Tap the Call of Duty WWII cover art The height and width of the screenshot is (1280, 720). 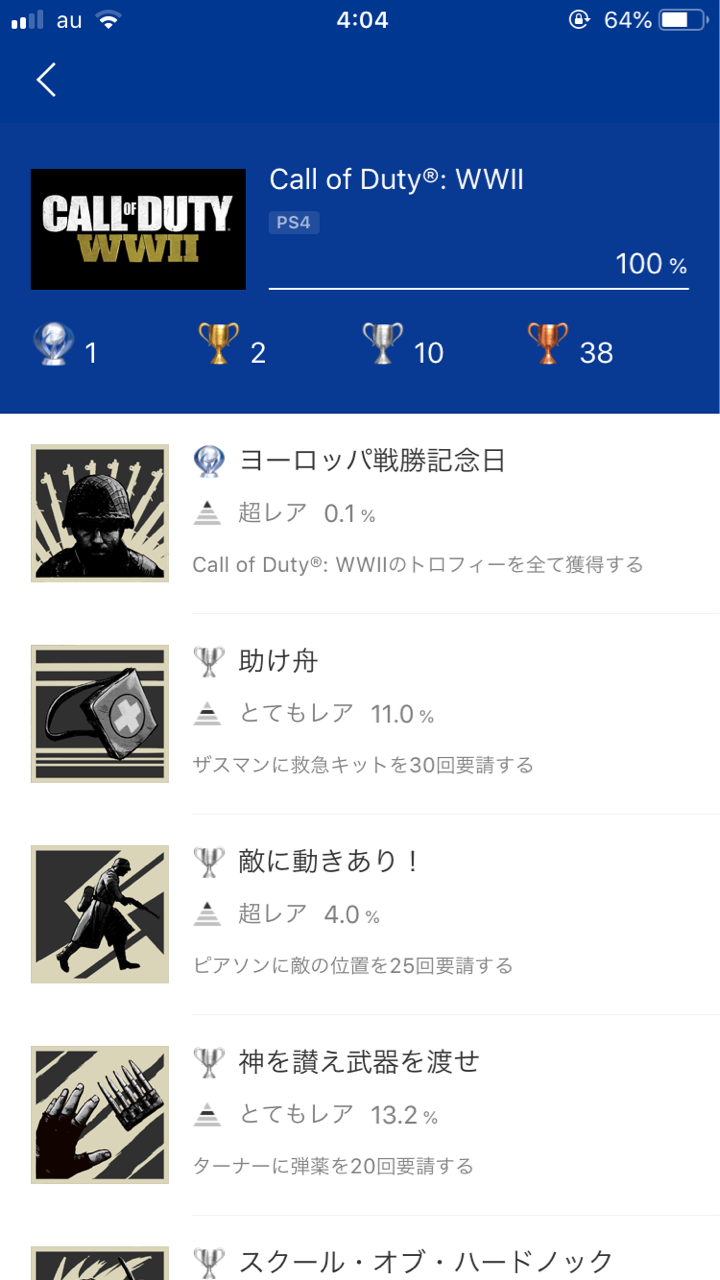[x=138, y=228]
